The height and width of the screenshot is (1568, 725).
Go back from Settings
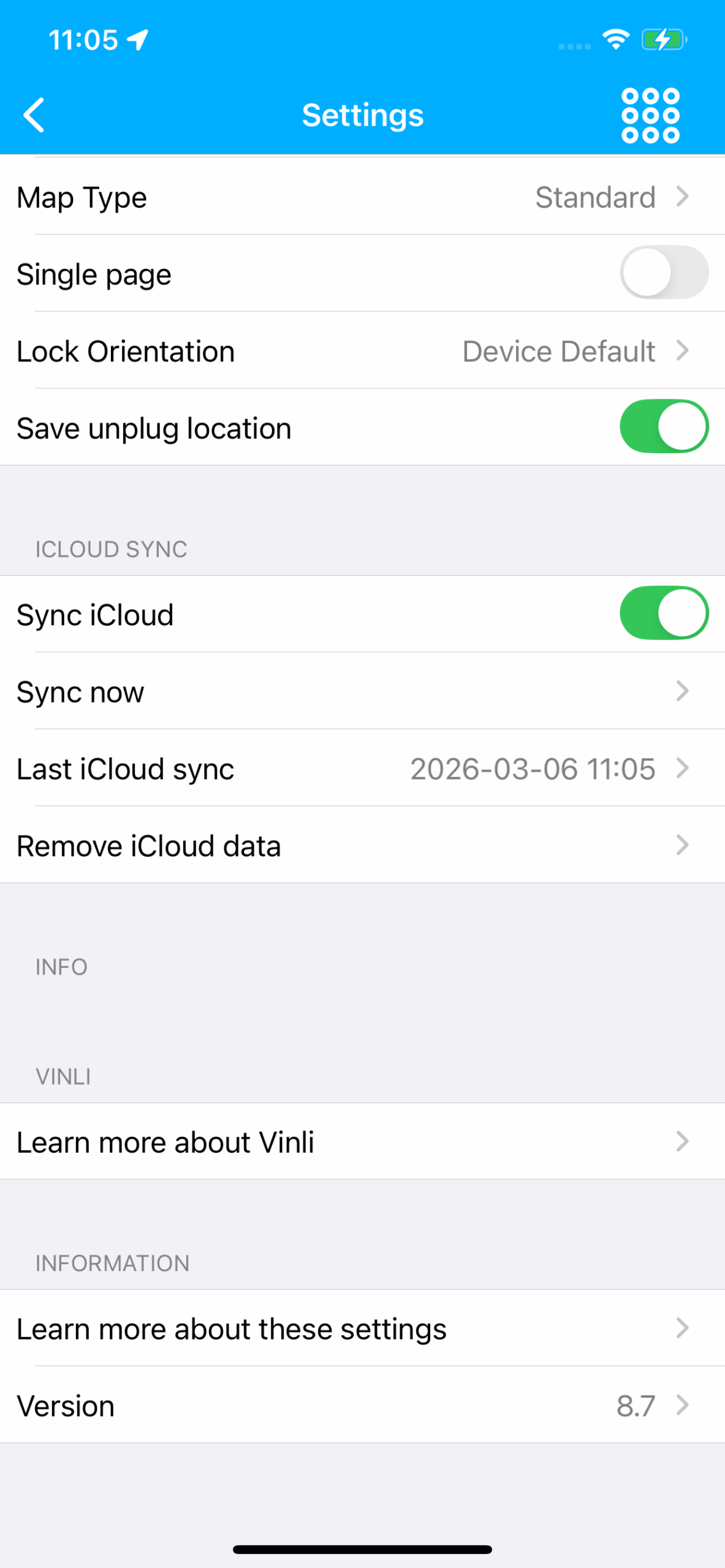pyautogui.click(x=34, y=115)
